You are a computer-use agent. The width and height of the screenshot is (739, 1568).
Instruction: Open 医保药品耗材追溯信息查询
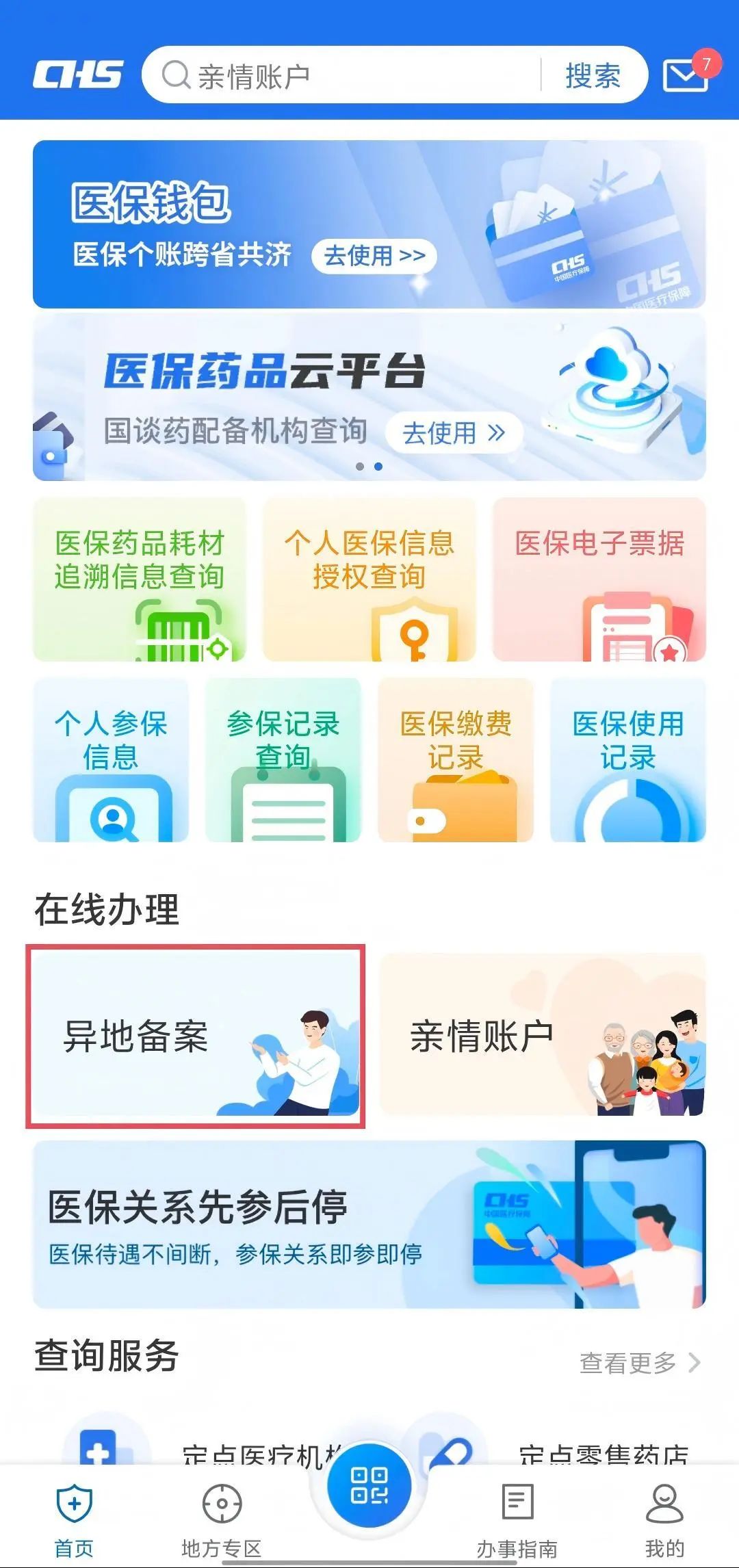point(140,579)
